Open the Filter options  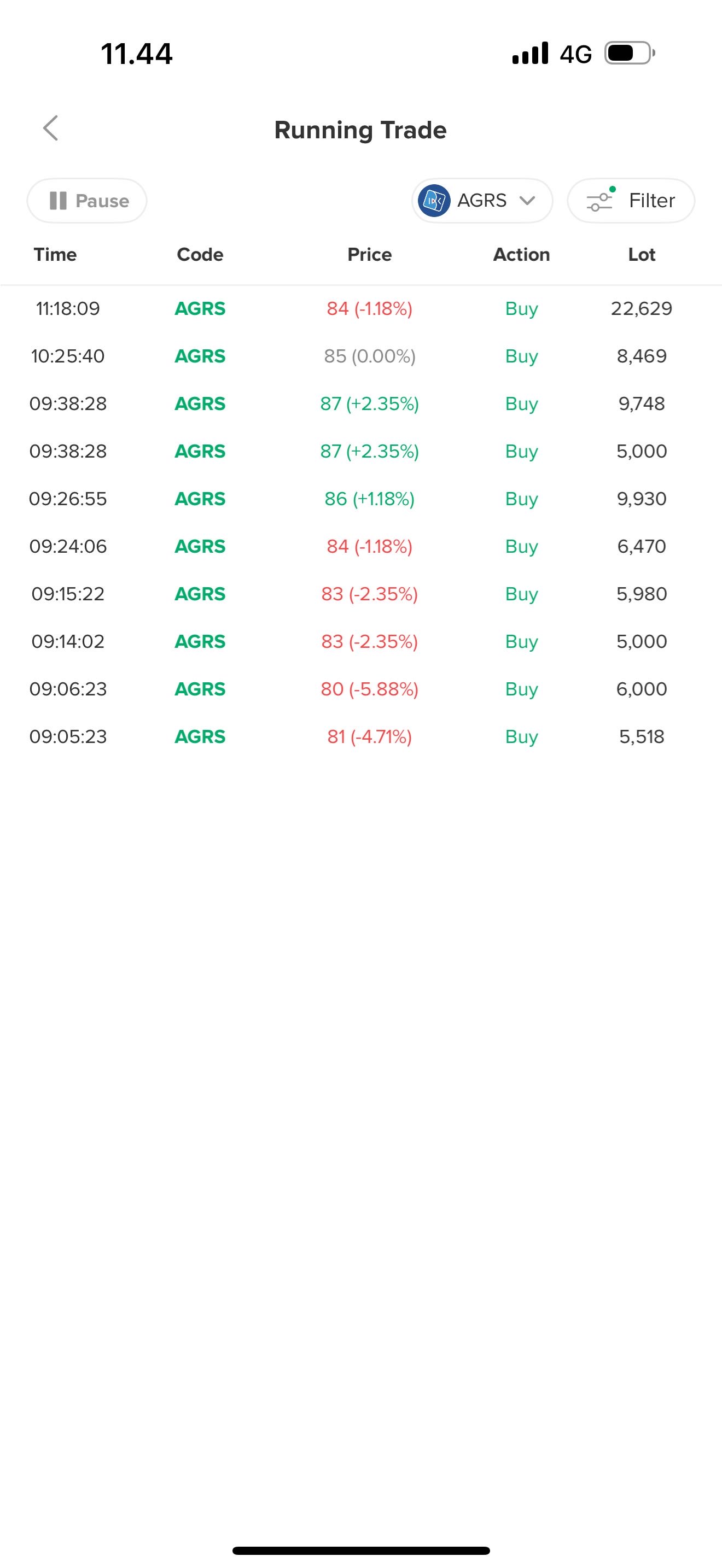(x=631, y=201)
